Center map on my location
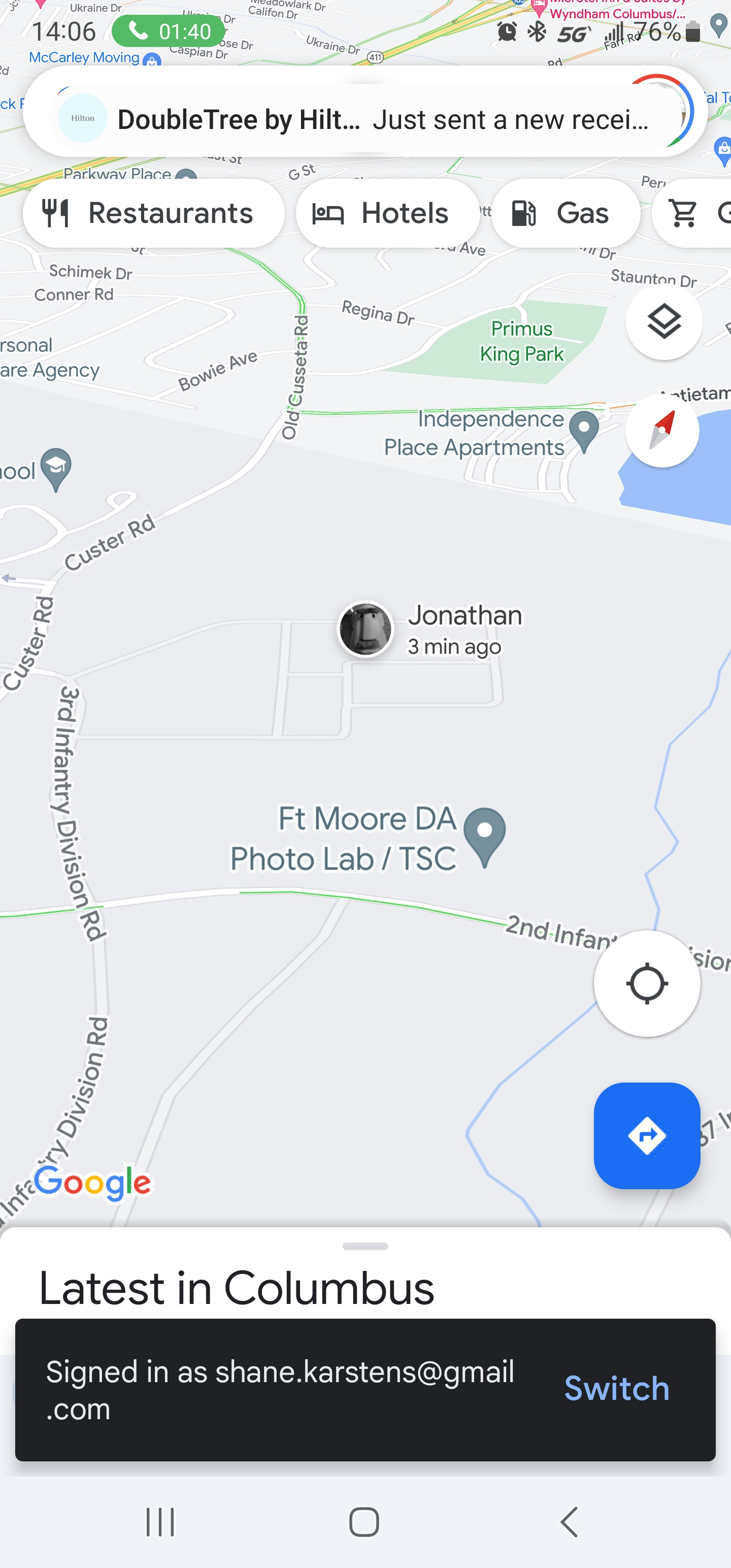This screenshot has height=1568, width=731. (646, 983)
